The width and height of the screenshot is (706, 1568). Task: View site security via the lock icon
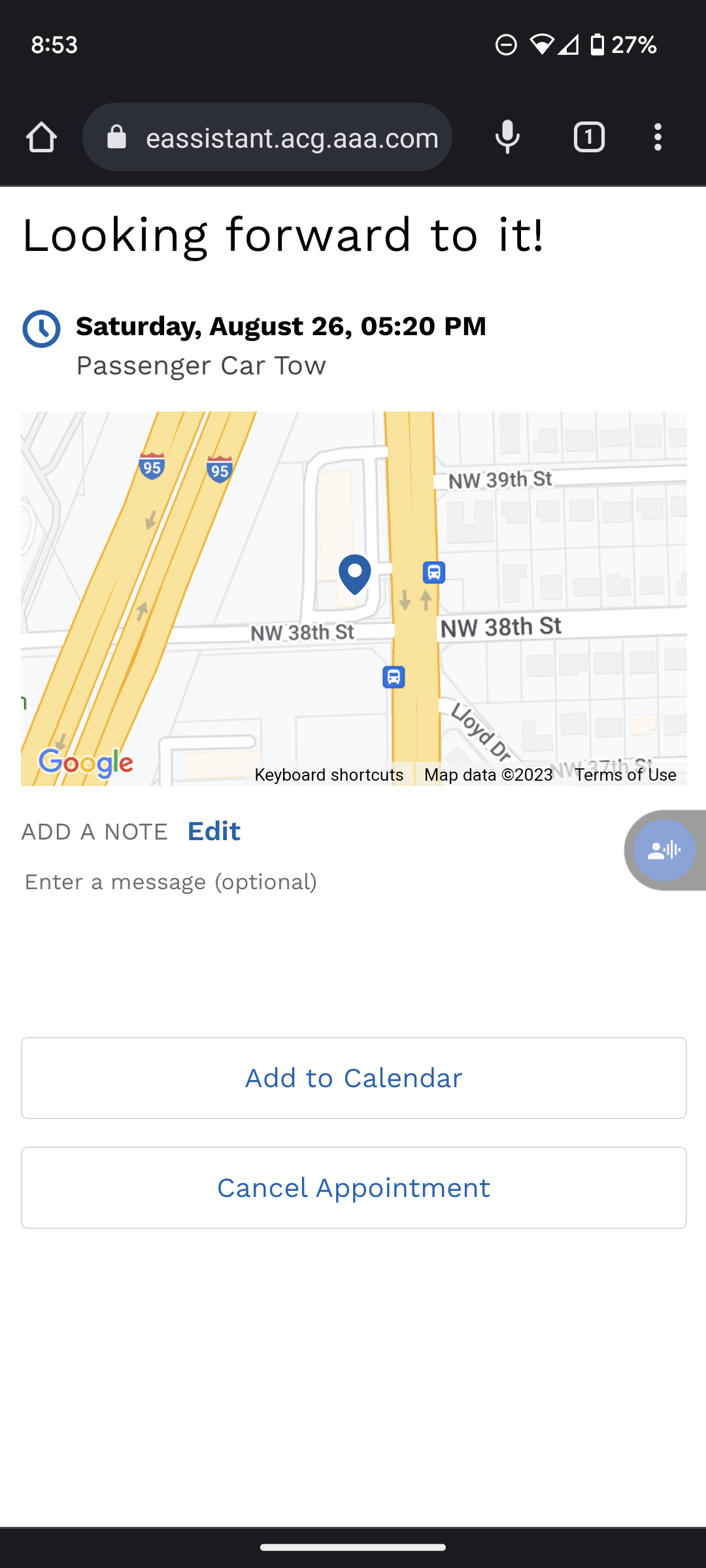116,137
